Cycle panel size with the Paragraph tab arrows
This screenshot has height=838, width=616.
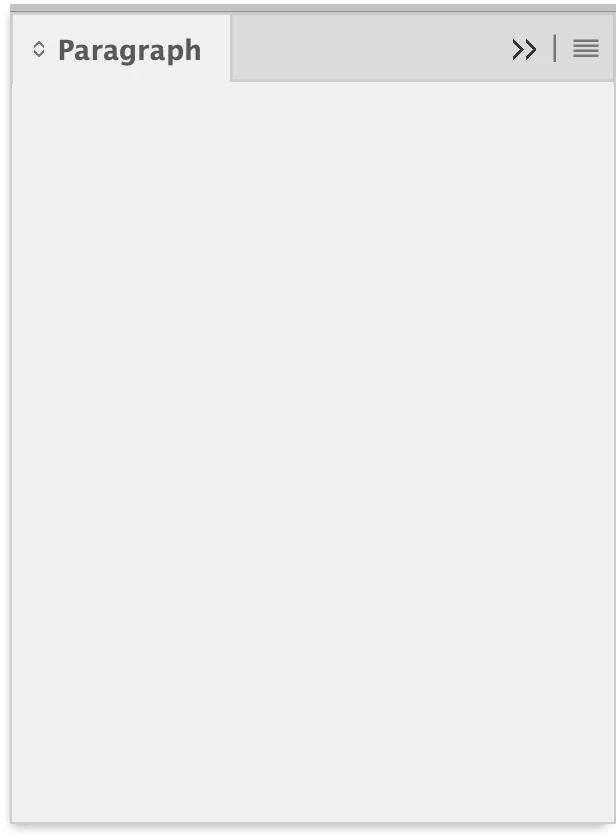(39, 50)
